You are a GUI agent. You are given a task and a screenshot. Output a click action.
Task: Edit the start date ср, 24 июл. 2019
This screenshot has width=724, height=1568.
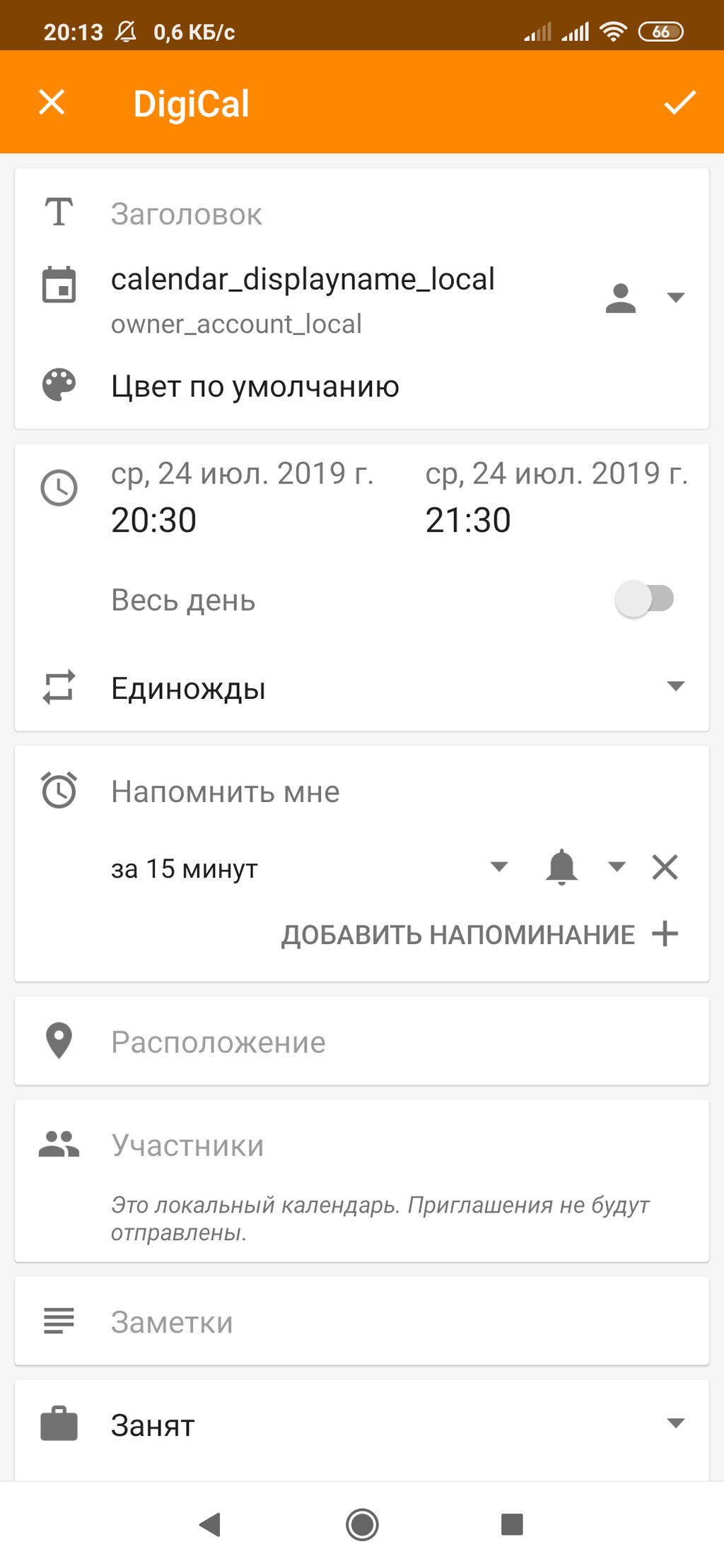(x=242, y=473)
